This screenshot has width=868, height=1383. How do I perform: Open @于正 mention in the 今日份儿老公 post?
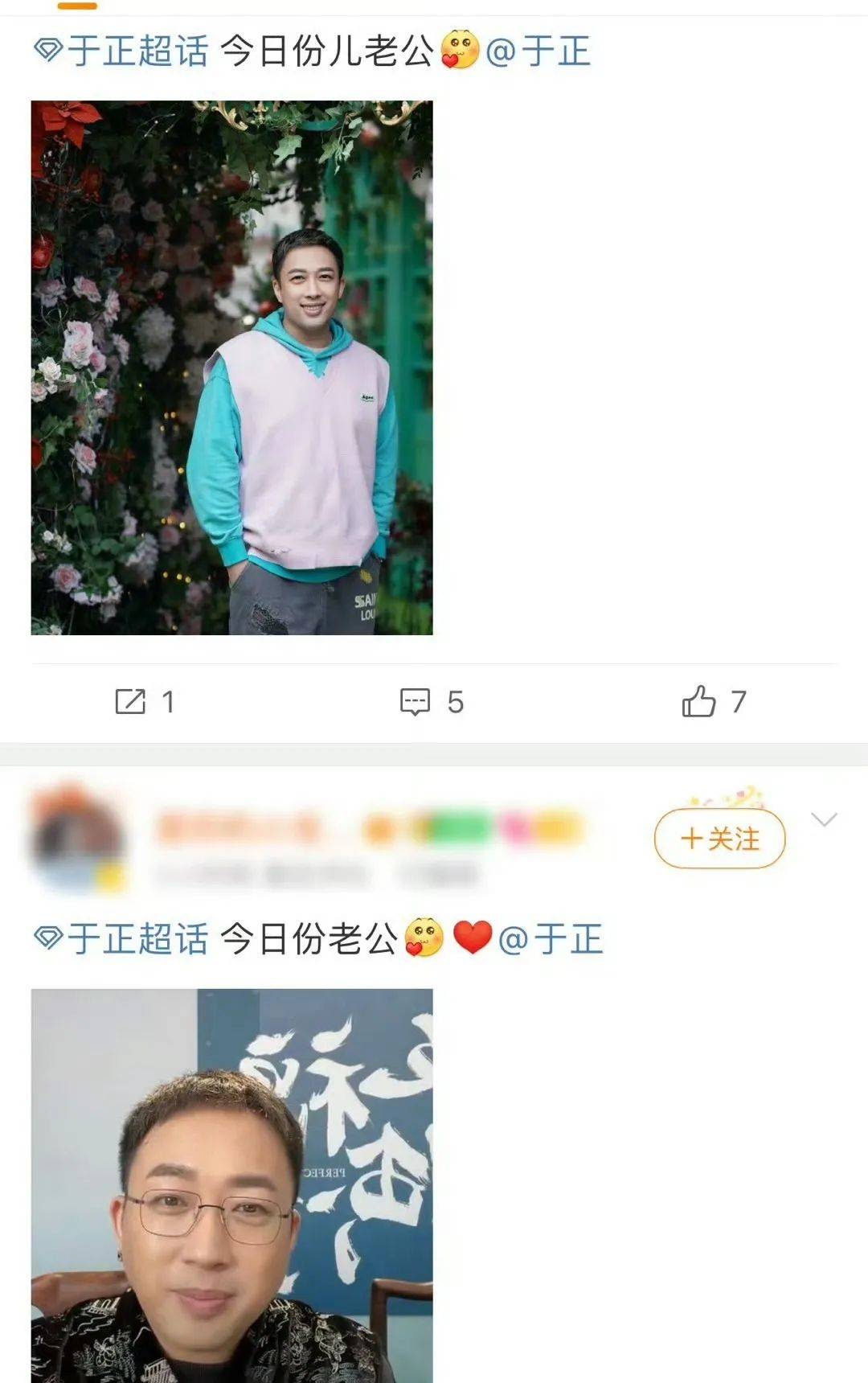click(x=538, y=52)
